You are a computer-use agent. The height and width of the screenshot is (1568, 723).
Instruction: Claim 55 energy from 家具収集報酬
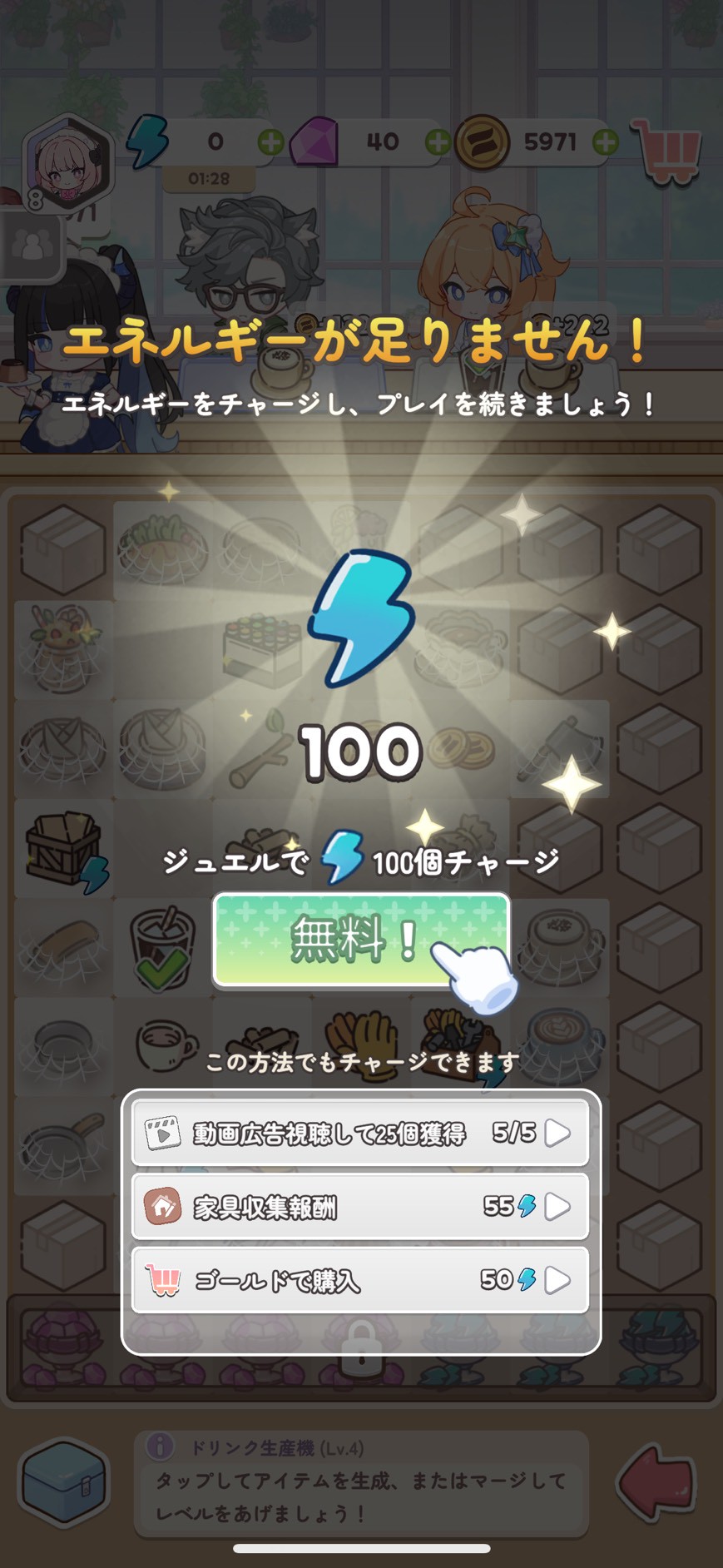(558, 1207)
